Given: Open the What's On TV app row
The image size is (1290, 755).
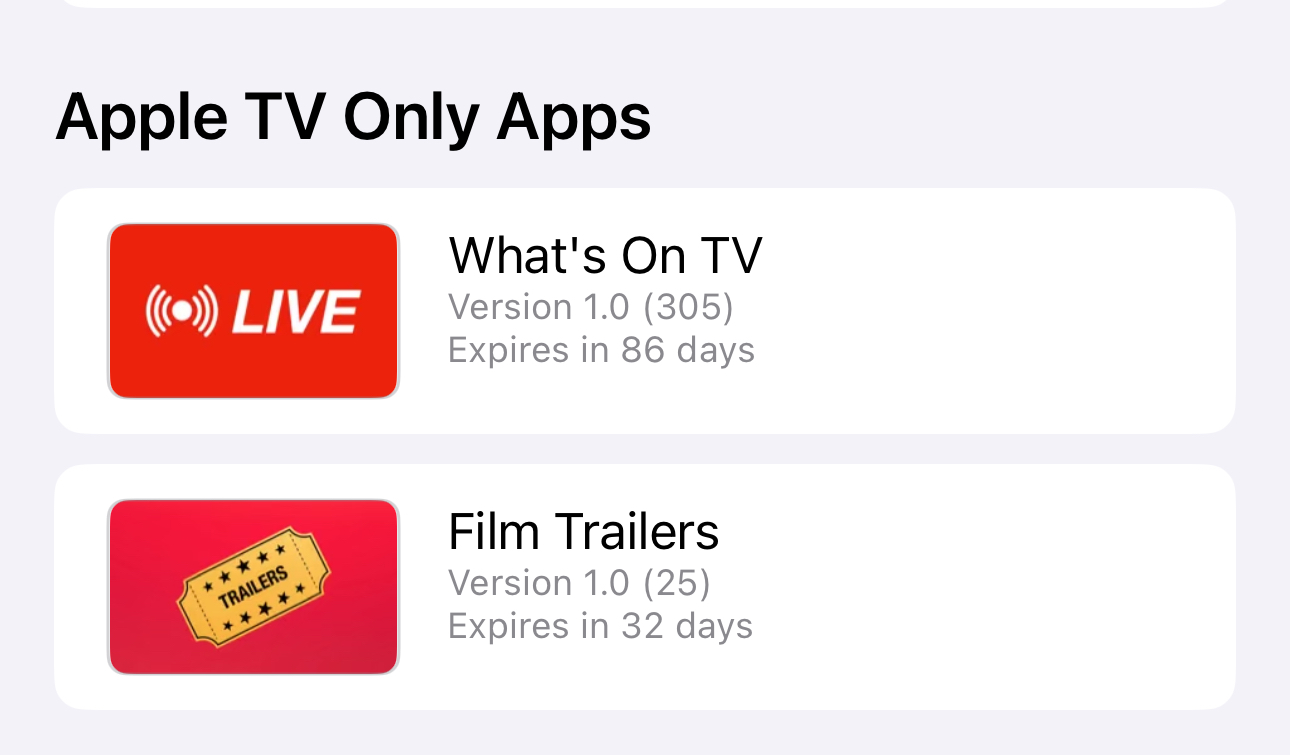Looking at the screenshot, I should click(644, 311).
